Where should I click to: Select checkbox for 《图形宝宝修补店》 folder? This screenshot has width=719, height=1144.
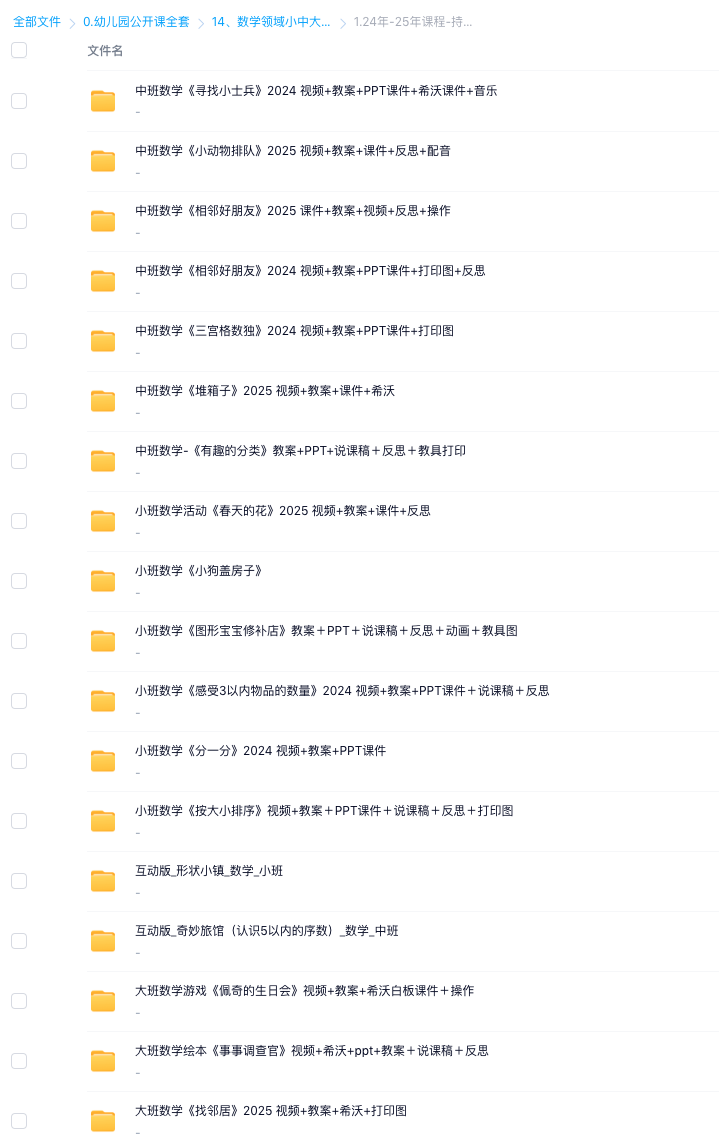19,641
